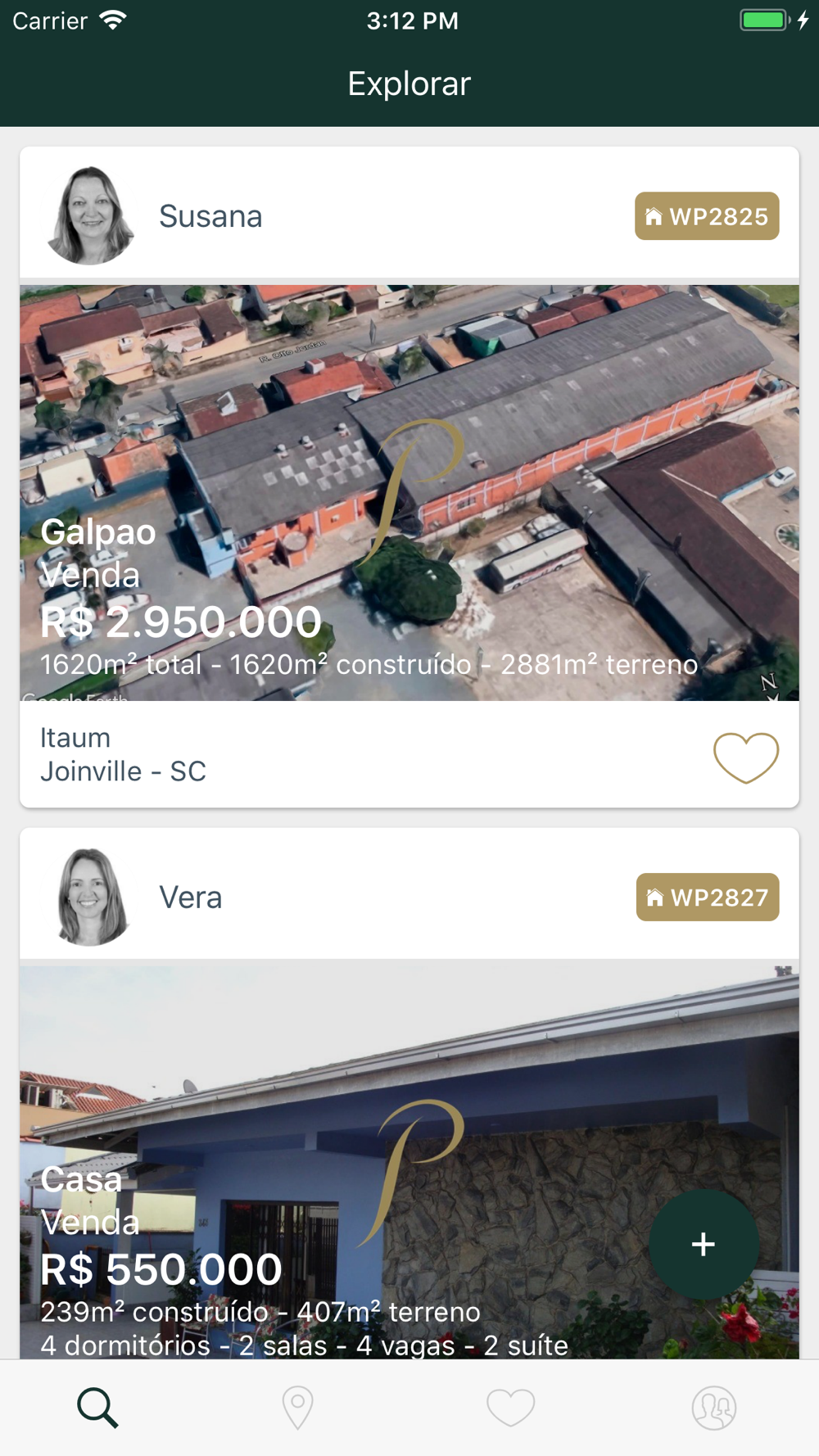Open the Galpao R$ 2.950.000 listing photo
This screenshot has width=819, height=1456.
click(409, 491)
